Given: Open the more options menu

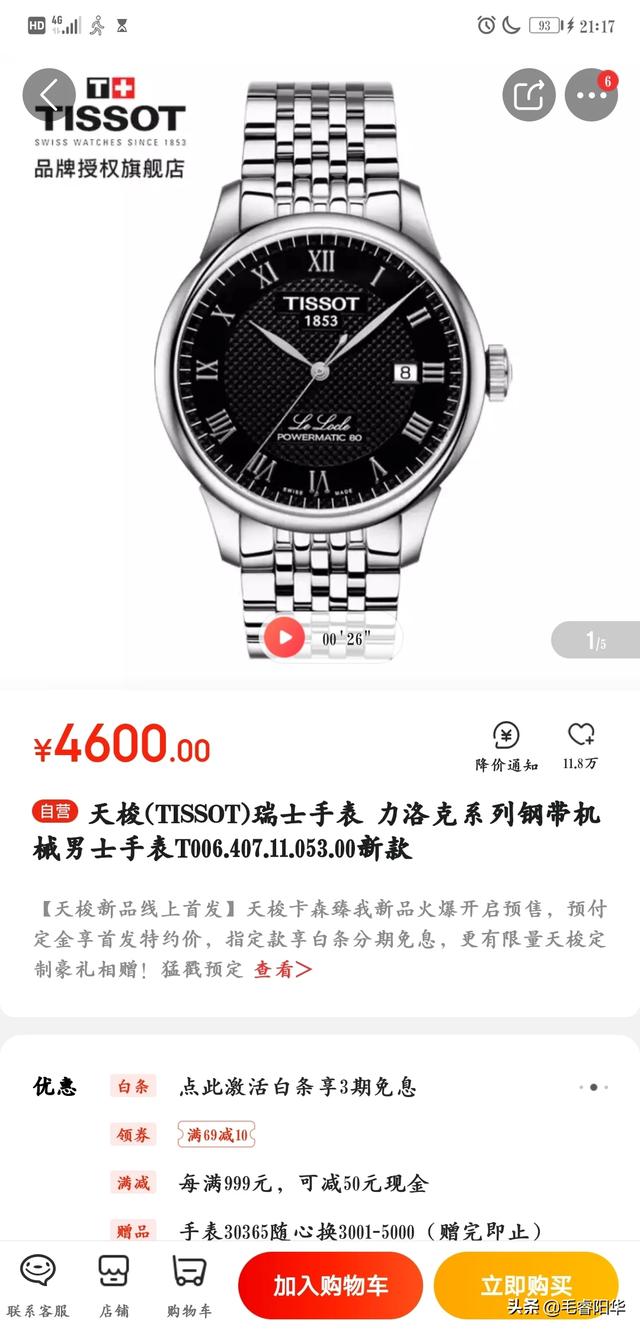Looking at the screenshot, I should pyautogui.click(x=590, y=95).
